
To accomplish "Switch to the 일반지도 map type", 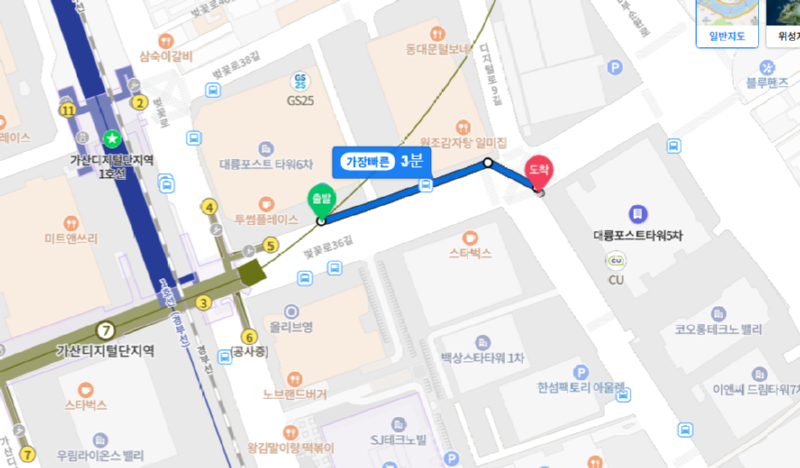I will (x=726, y=22).
